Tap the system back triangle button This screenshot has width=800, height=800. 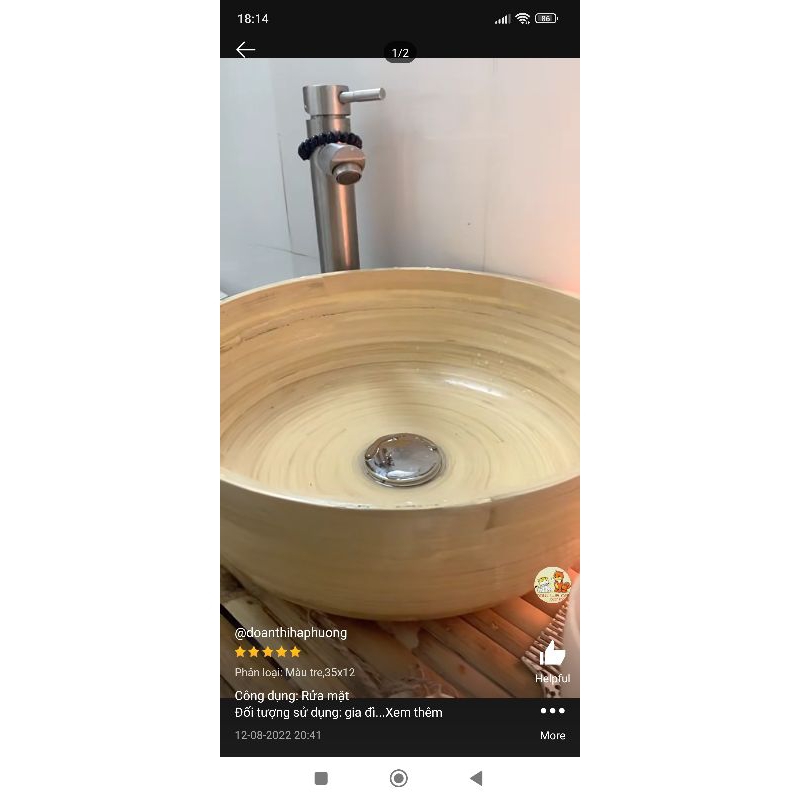coord(476,778)
